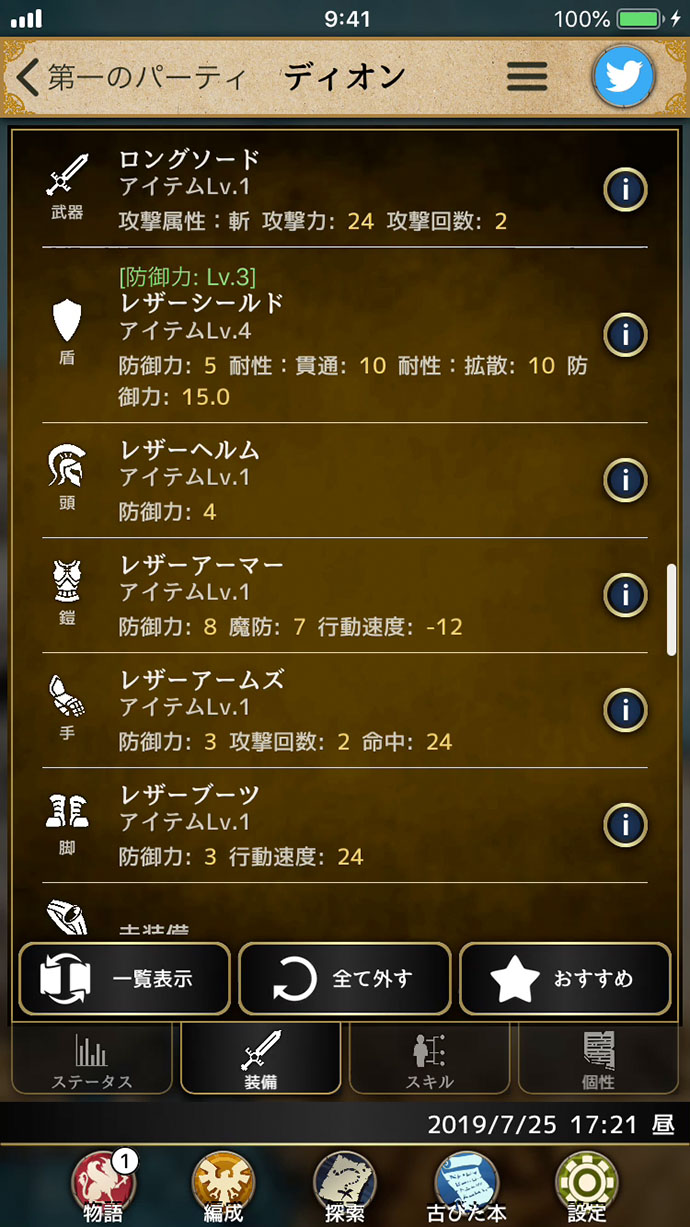This screenshot has width=690, height=1227.
Task: Show info for レザーアーマー
Action: coord(625,596)
